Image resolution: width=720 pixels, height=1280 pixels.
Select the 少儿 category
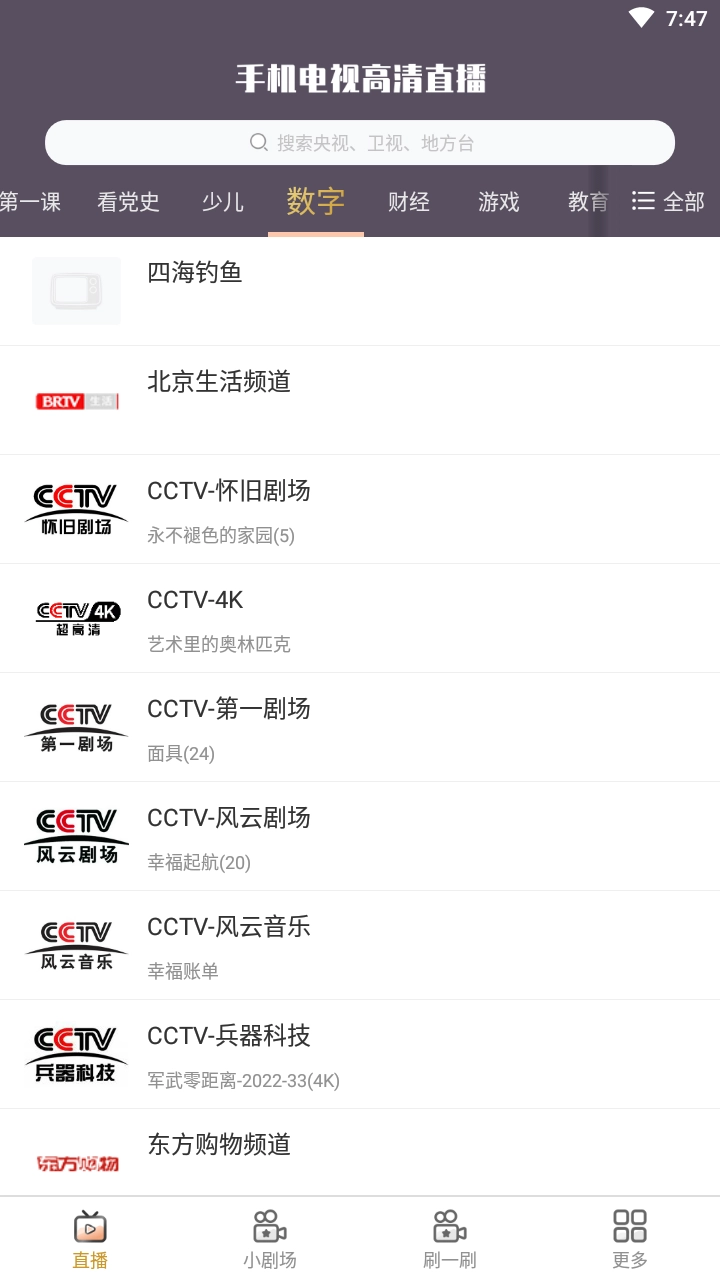222,201
